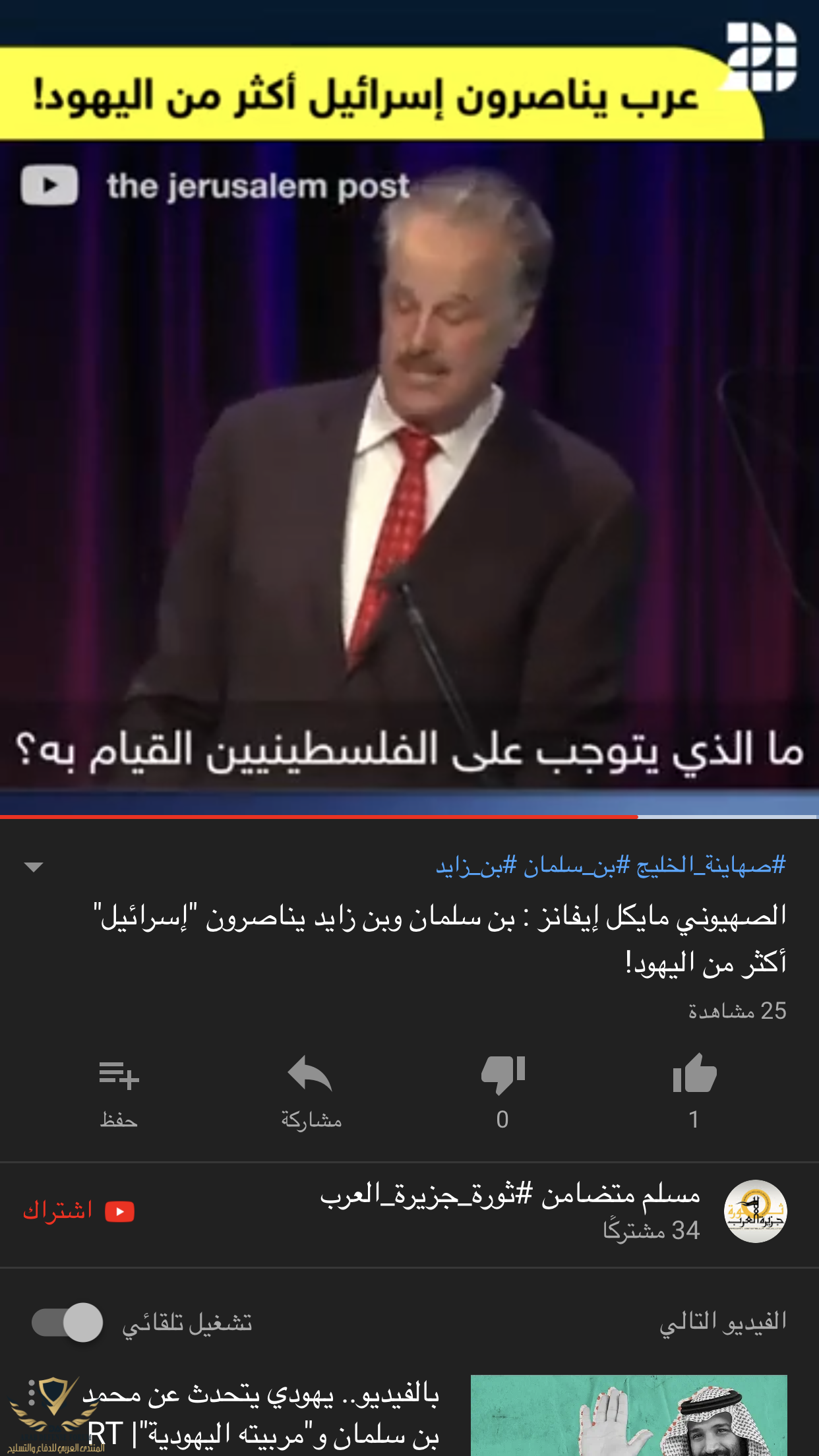Image resolution: width=819 pixels, height=1456 pixels.
Task: Open hashtag #بن_زايد
Action: 475,864
